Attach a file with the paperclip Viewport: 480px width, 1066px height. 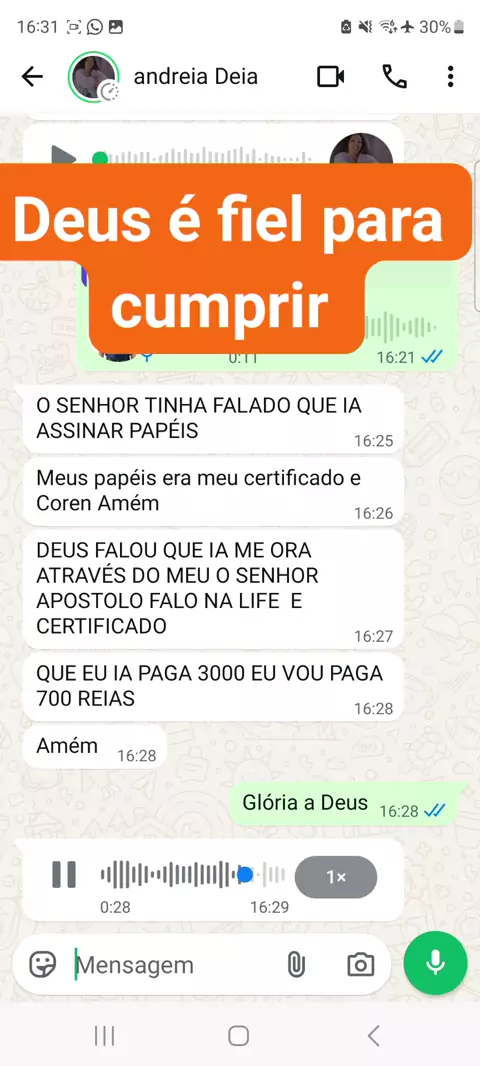tap(296, 965)
